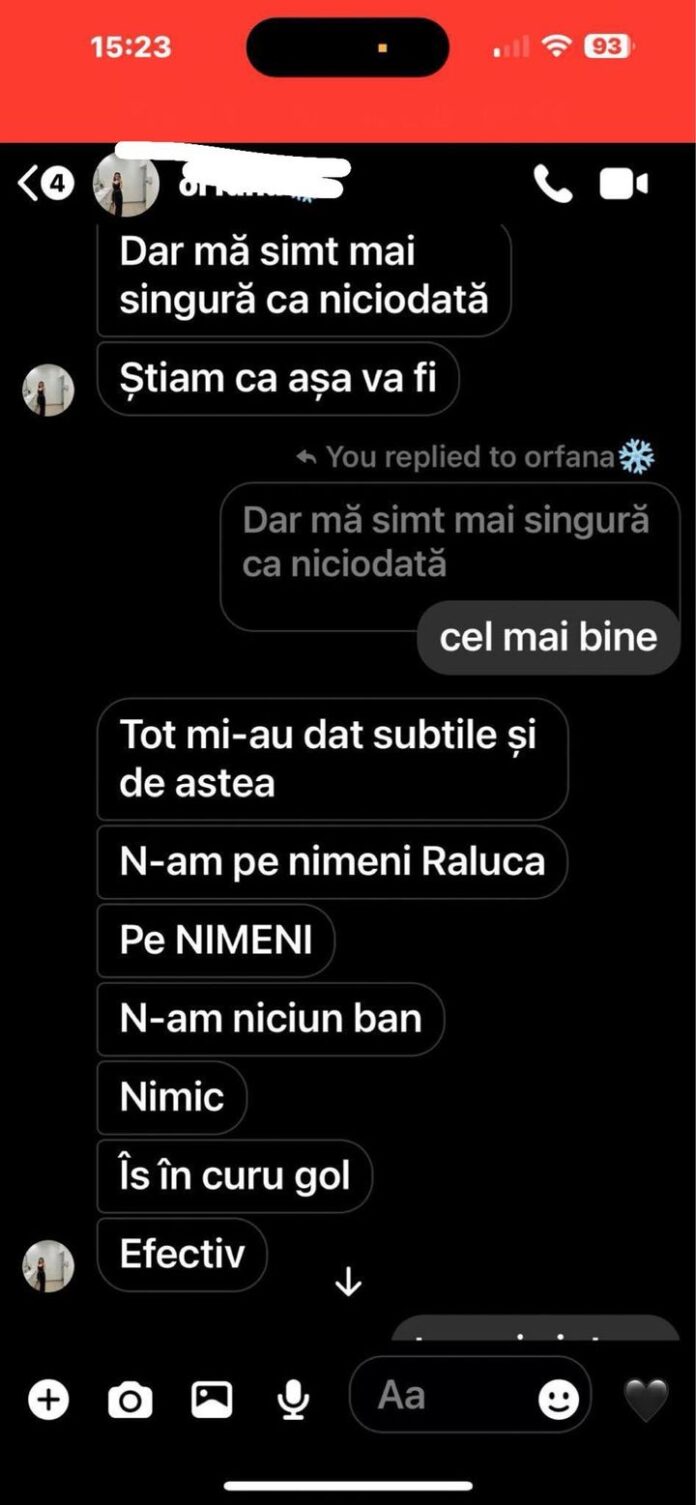Screen dimensions: 696x1505
Task: Open the emoji picker
Action: [x=559, y=1398]
